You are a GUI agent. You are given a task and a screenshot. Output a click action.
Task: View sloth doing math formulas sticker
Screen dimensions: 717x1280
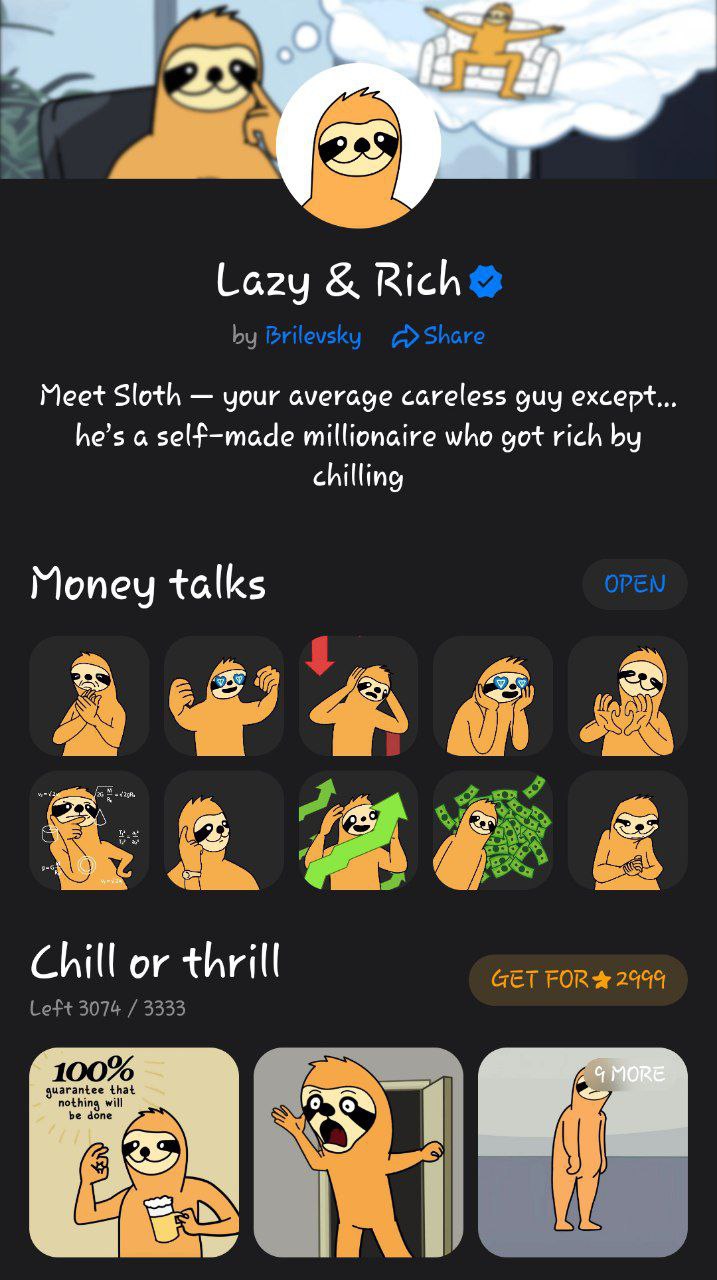(89, 830)
